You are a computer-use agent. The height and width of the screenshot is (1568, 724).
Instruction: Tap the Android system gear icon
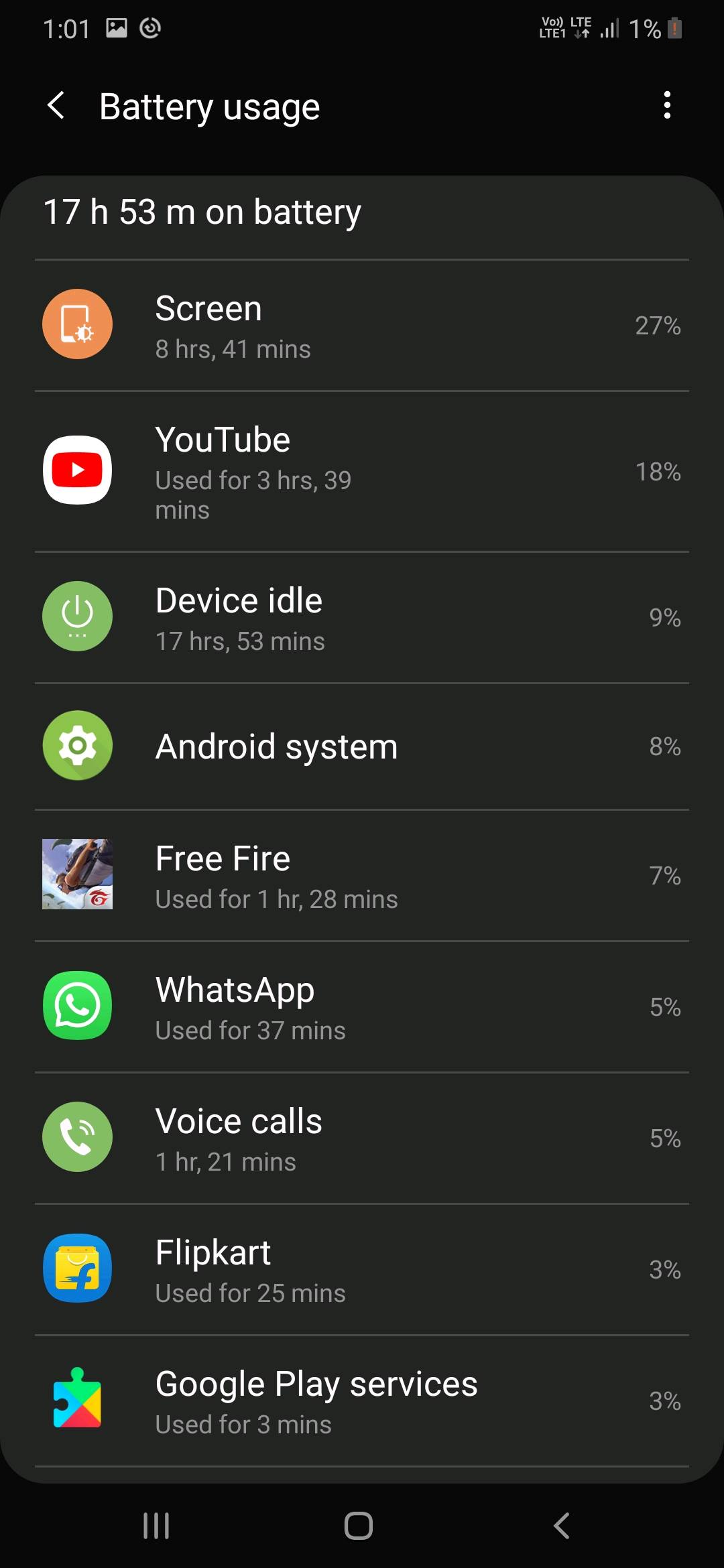click(x=76, y=745)
